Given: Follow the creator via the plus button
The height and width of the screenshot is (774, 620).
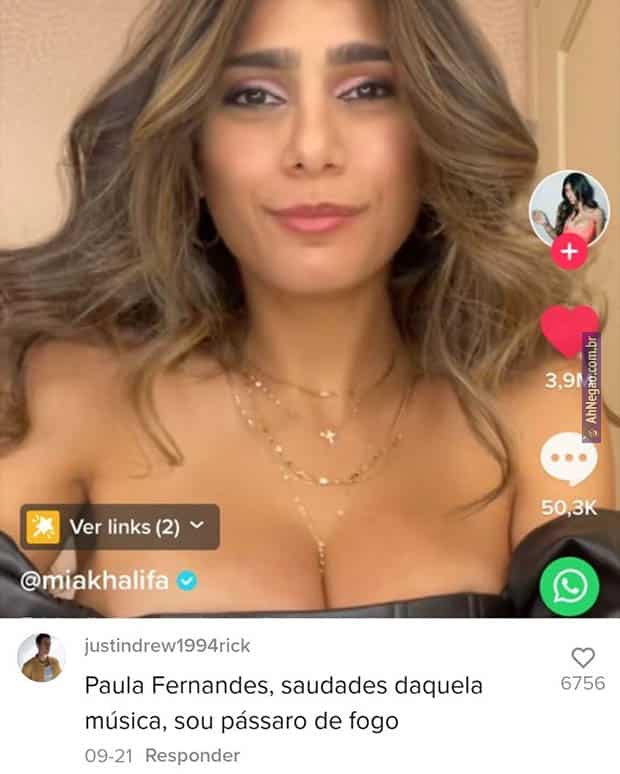Looking at the screenshot, I should pyautogui.click(x=569, y=251).
